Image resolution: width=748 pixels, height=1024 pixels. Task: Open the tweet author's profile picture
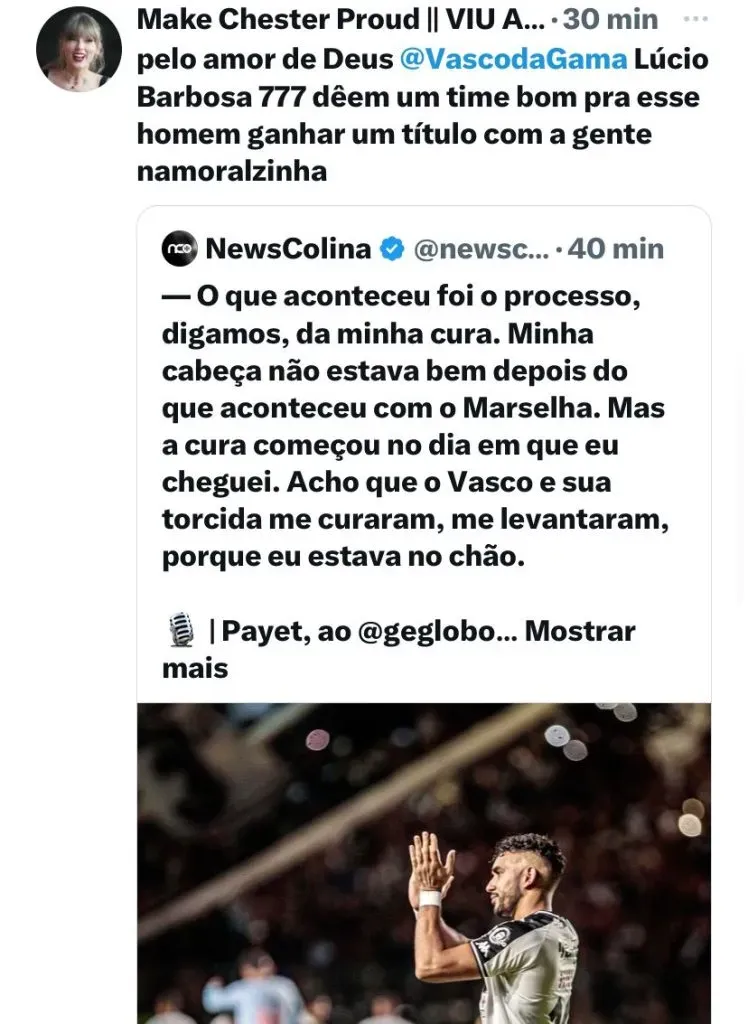pyautogui.click(x=78, y=48)
